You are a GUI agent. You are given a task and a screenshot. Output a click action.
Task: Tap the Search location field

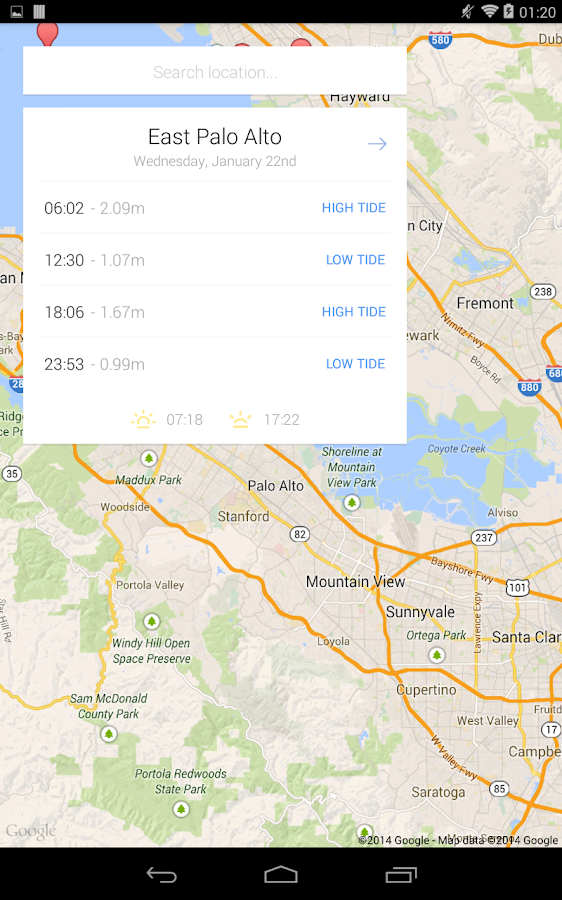(x=215, y=71)
